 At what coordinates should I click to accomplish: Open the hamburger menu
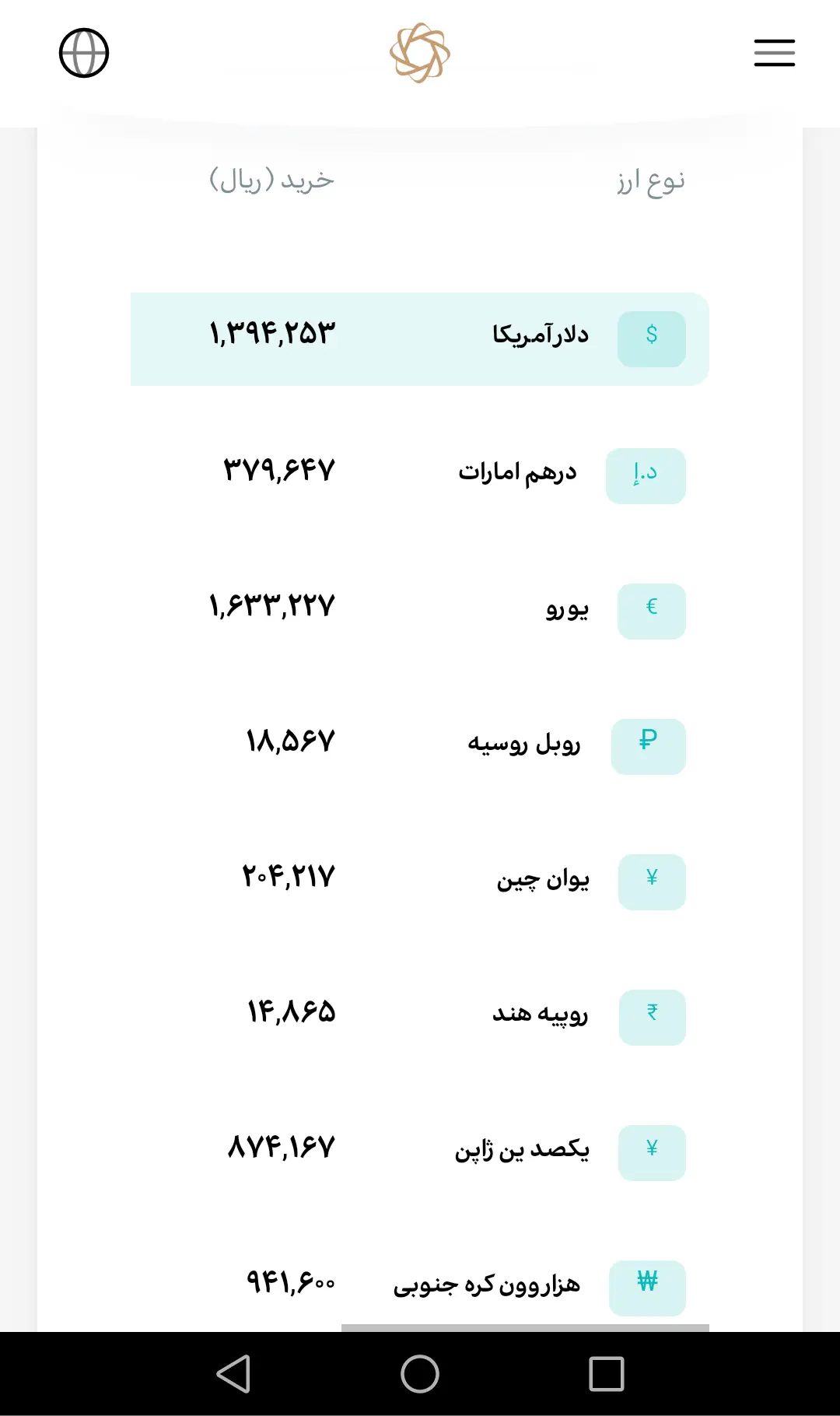[x=774, y=53]
